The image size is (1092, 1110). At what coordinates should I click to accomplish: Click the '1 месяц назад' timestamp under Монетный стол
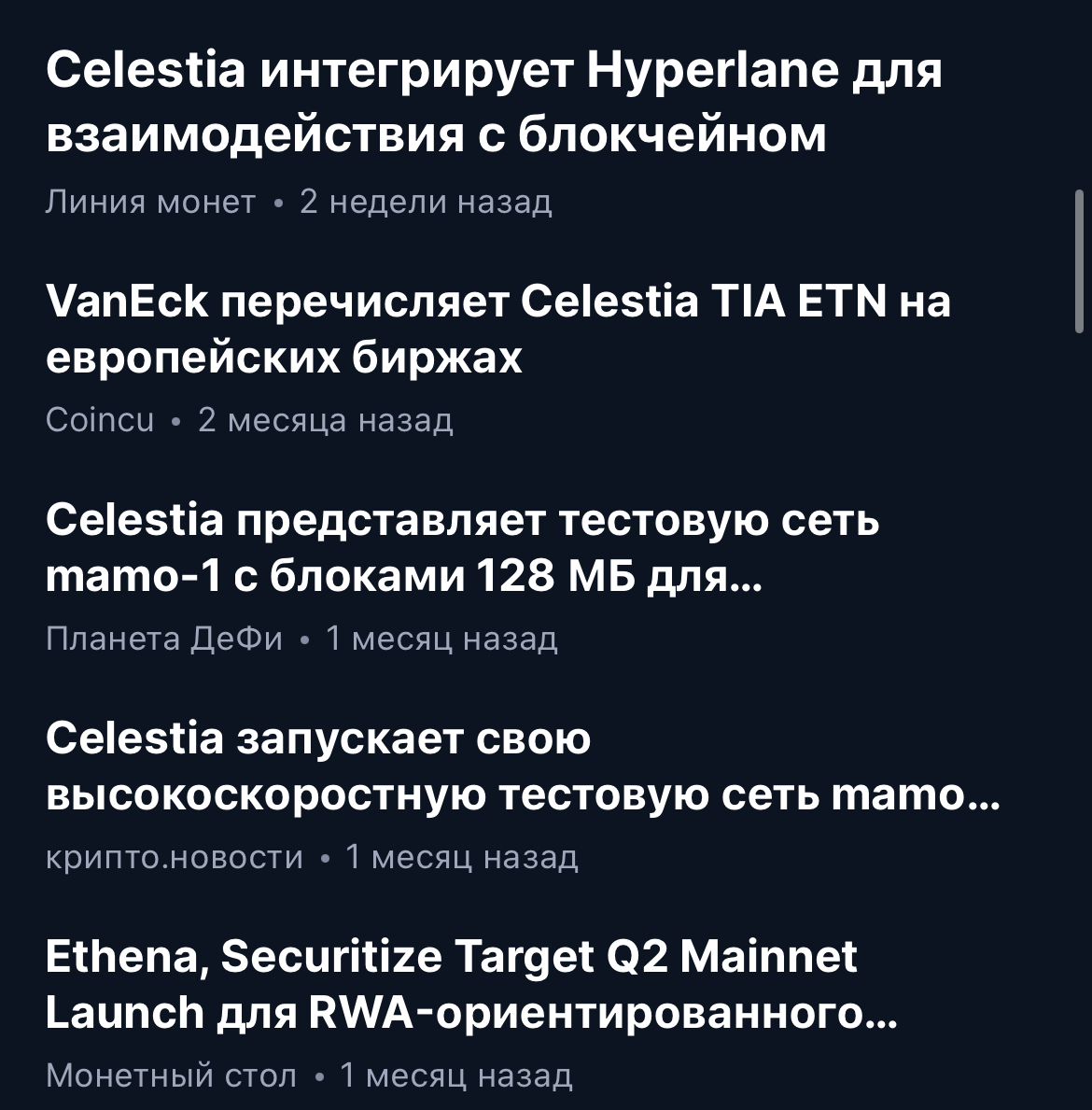[456, 1075]
